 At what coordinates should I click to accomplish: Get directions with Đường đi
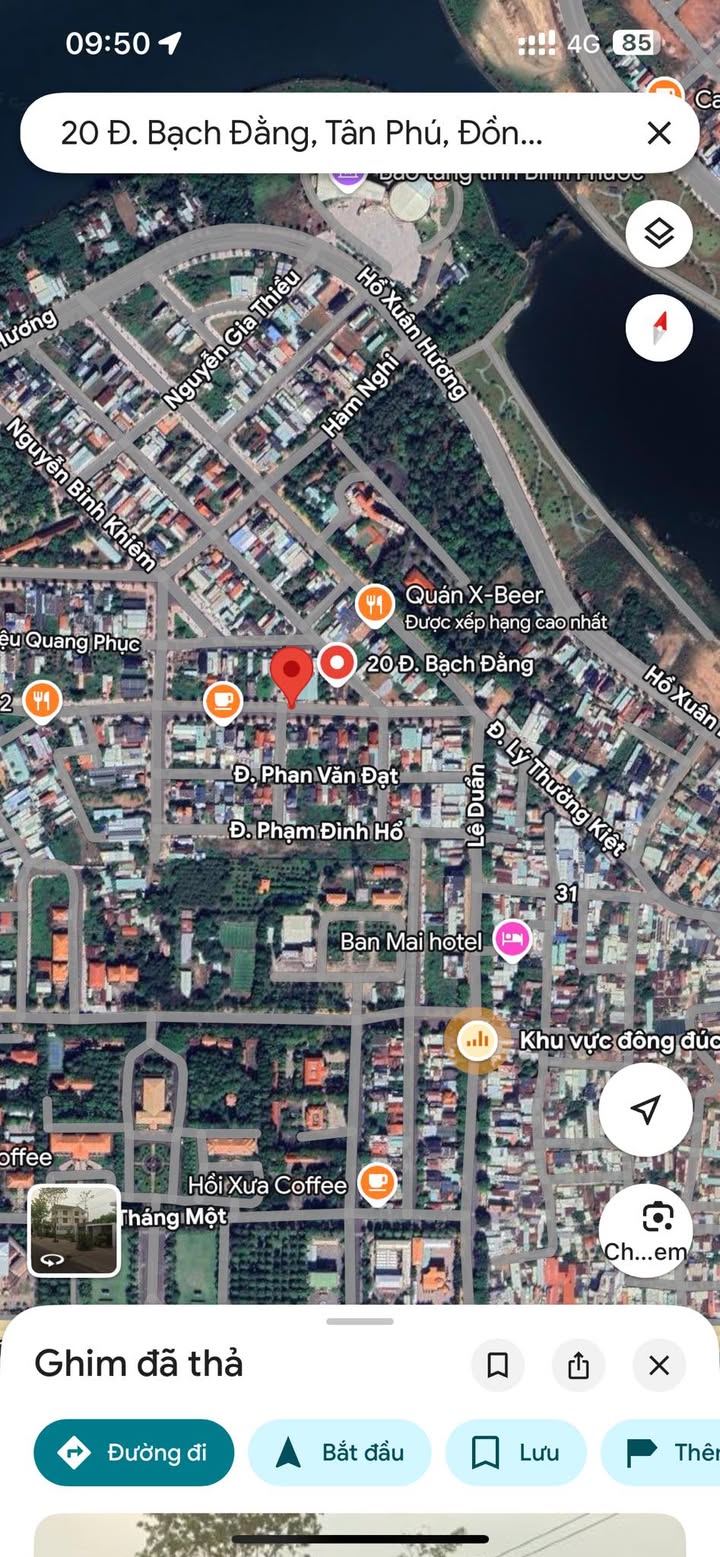click(x=134, y=1452)
